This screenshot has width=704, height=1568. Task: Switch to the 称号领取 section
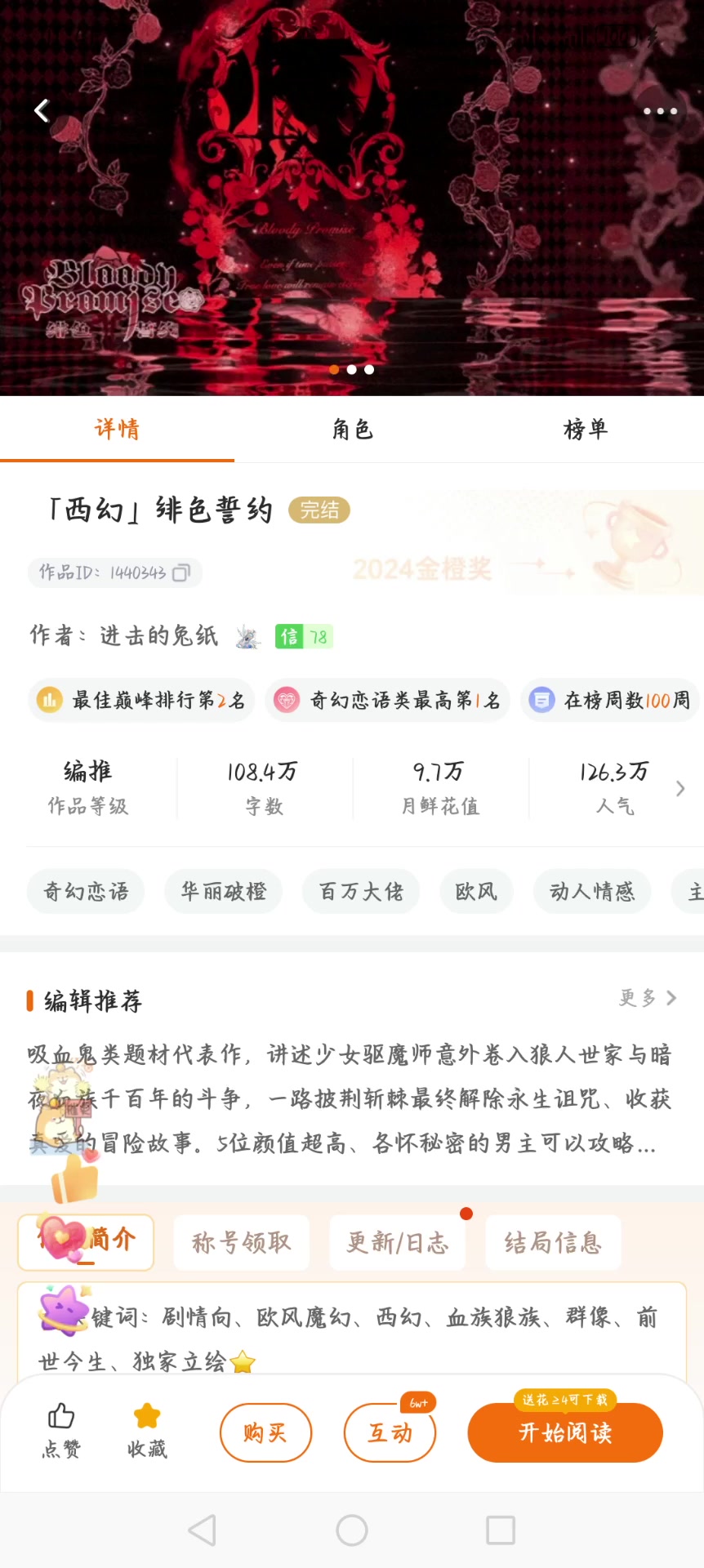242,1243
